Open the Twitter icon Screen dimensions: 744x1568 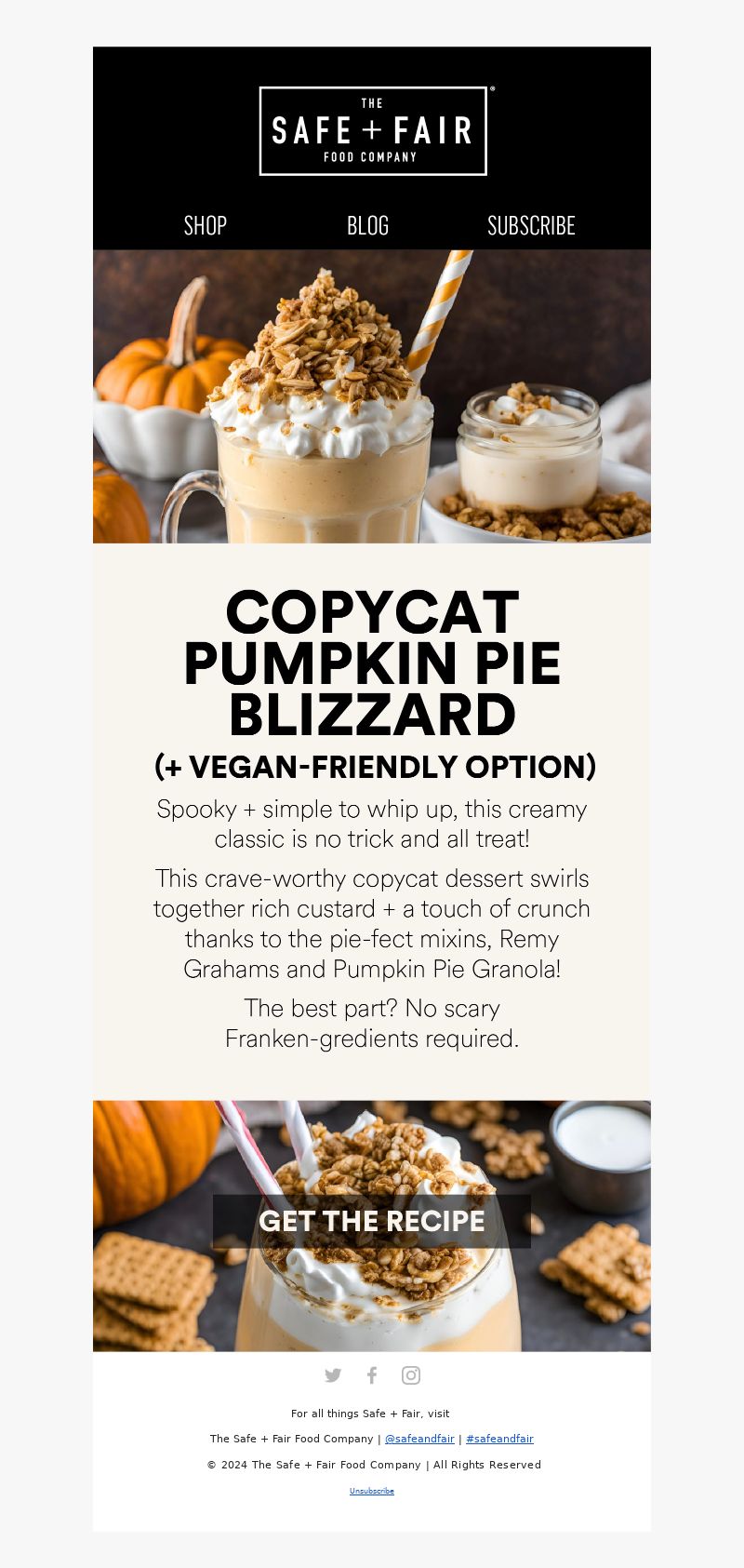(333, 1375)
